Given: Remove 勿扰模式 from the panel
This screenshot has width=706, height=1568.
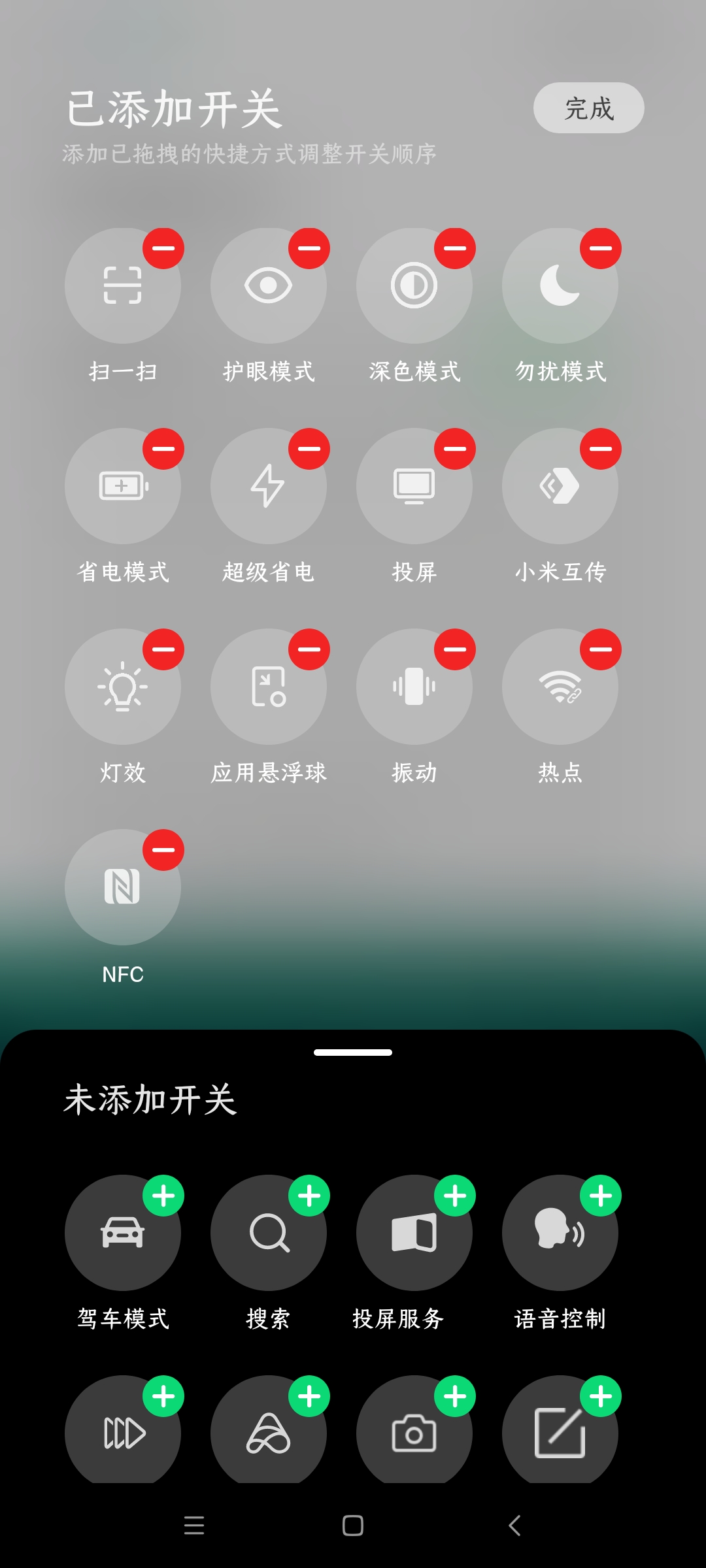Looking at the screenshot, I should tap(601, 249).
